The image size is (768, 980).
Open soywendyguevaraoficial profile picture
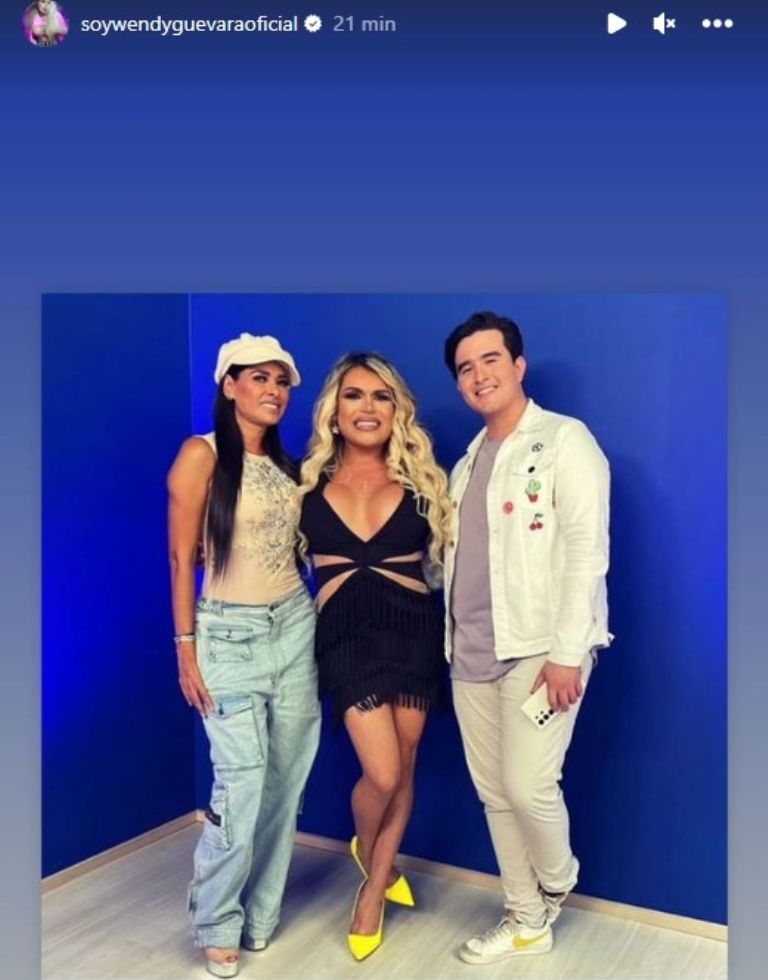point(45,23)
